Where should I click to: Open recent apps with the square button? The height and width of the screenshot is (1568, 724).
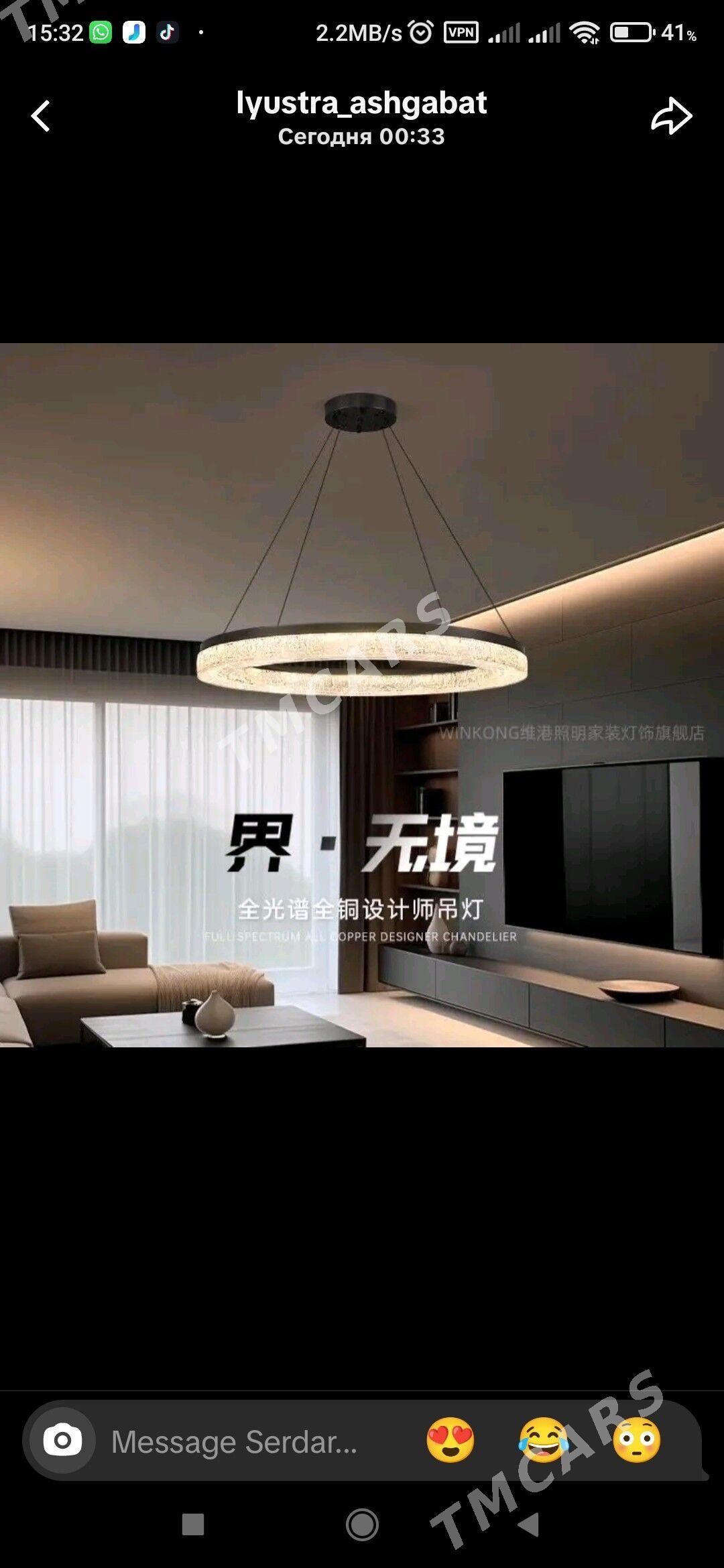click(193, 1524)
